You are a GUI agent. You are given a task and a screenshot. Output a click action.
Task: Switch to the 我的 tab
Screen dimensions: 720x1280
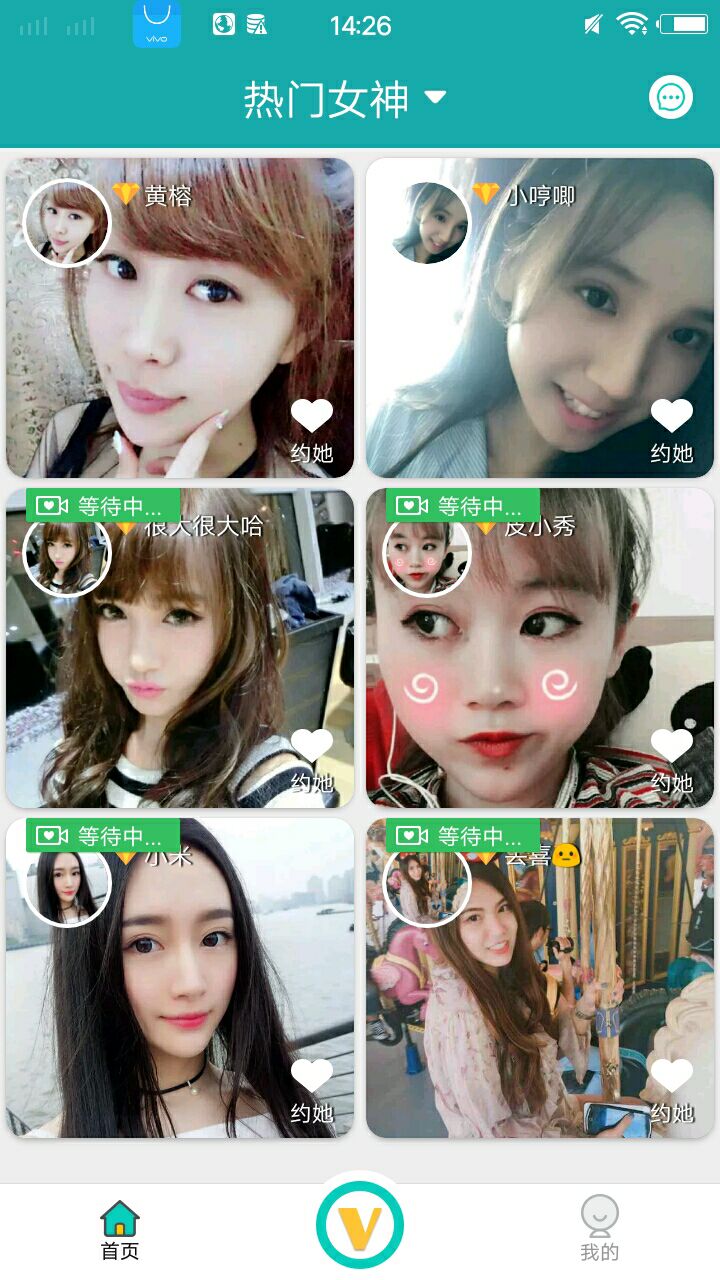click(600, 1230)
